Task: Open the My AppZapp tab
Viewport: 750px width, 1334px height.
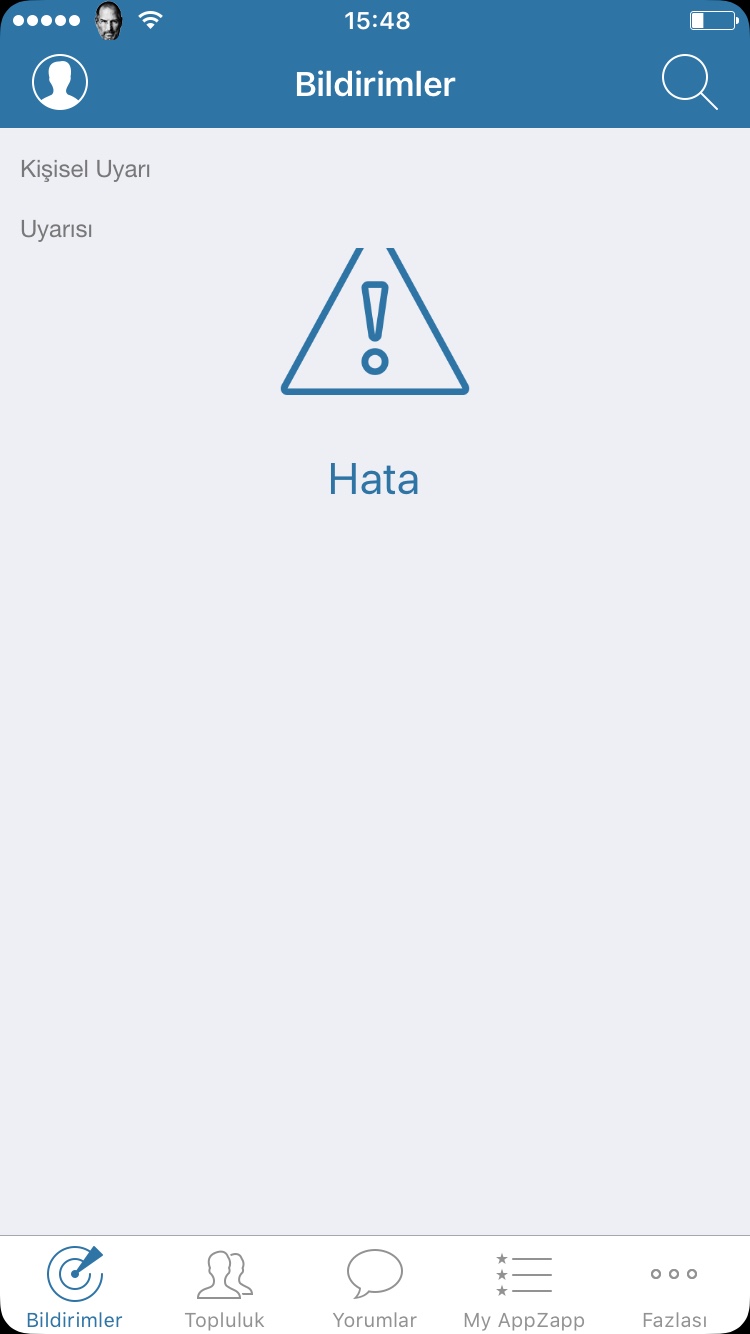Action: pyautogui.click(x=524, y=1286)
